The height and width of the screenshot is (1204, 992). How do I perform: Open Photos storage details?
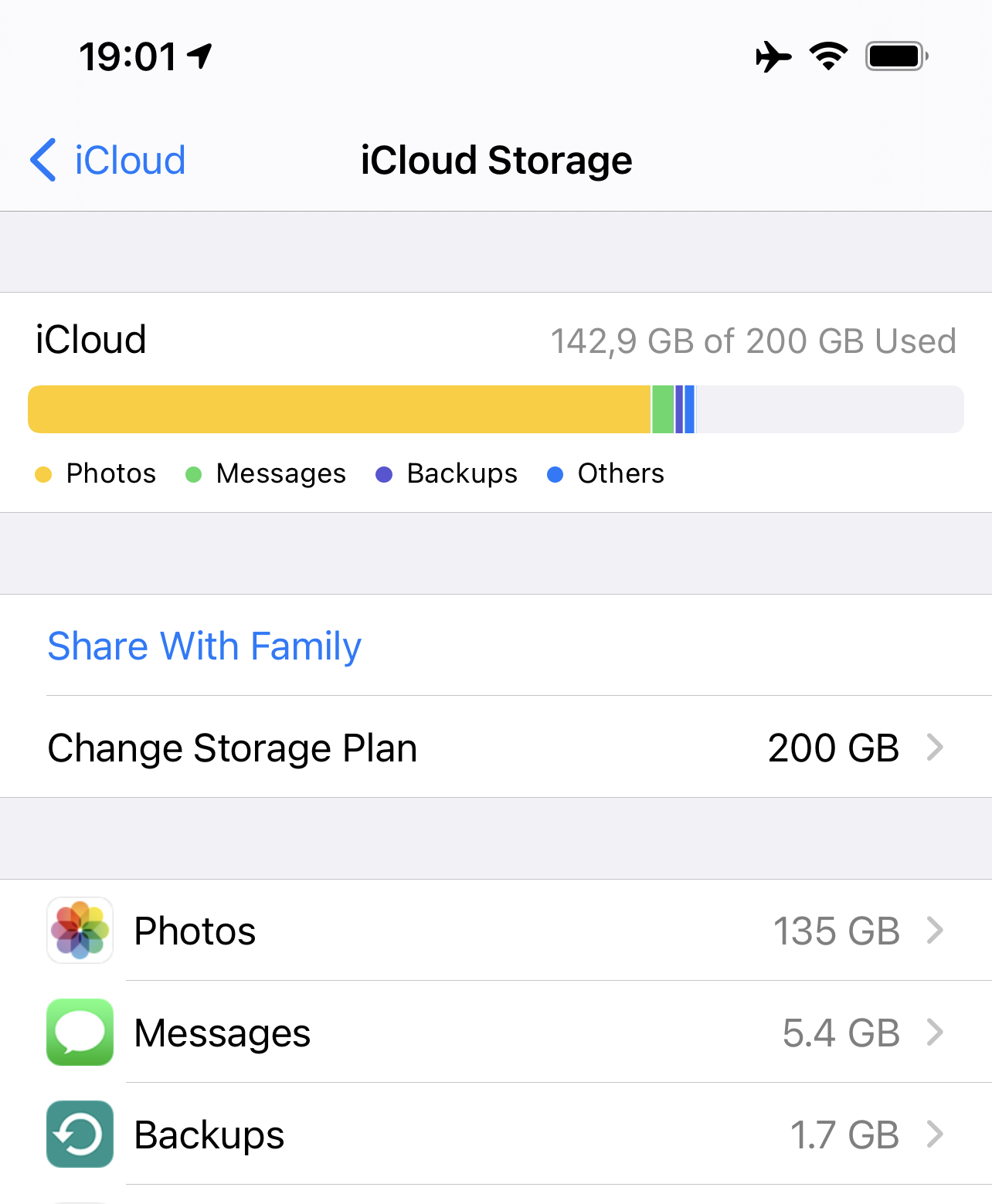tap(494, 931)
